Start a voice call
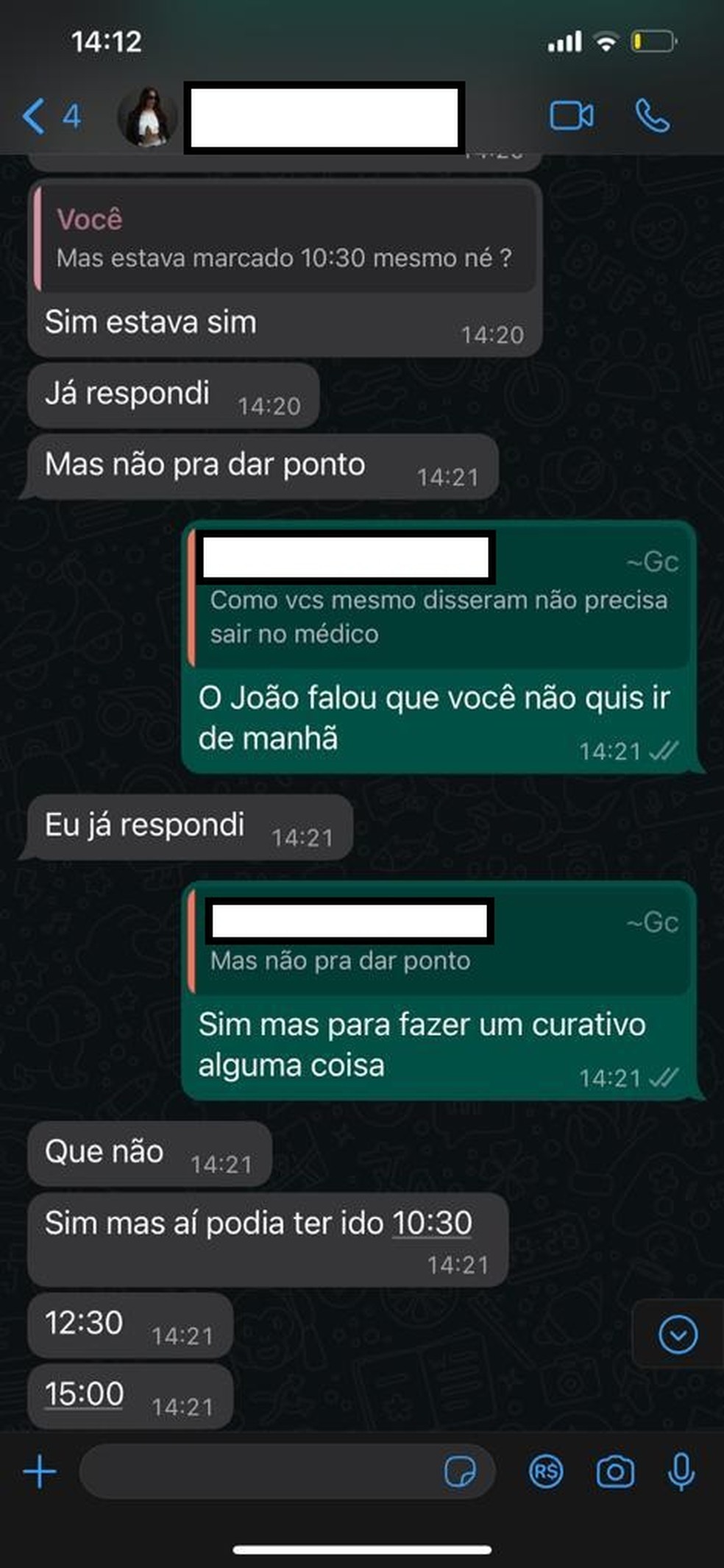 click(652, 116)
